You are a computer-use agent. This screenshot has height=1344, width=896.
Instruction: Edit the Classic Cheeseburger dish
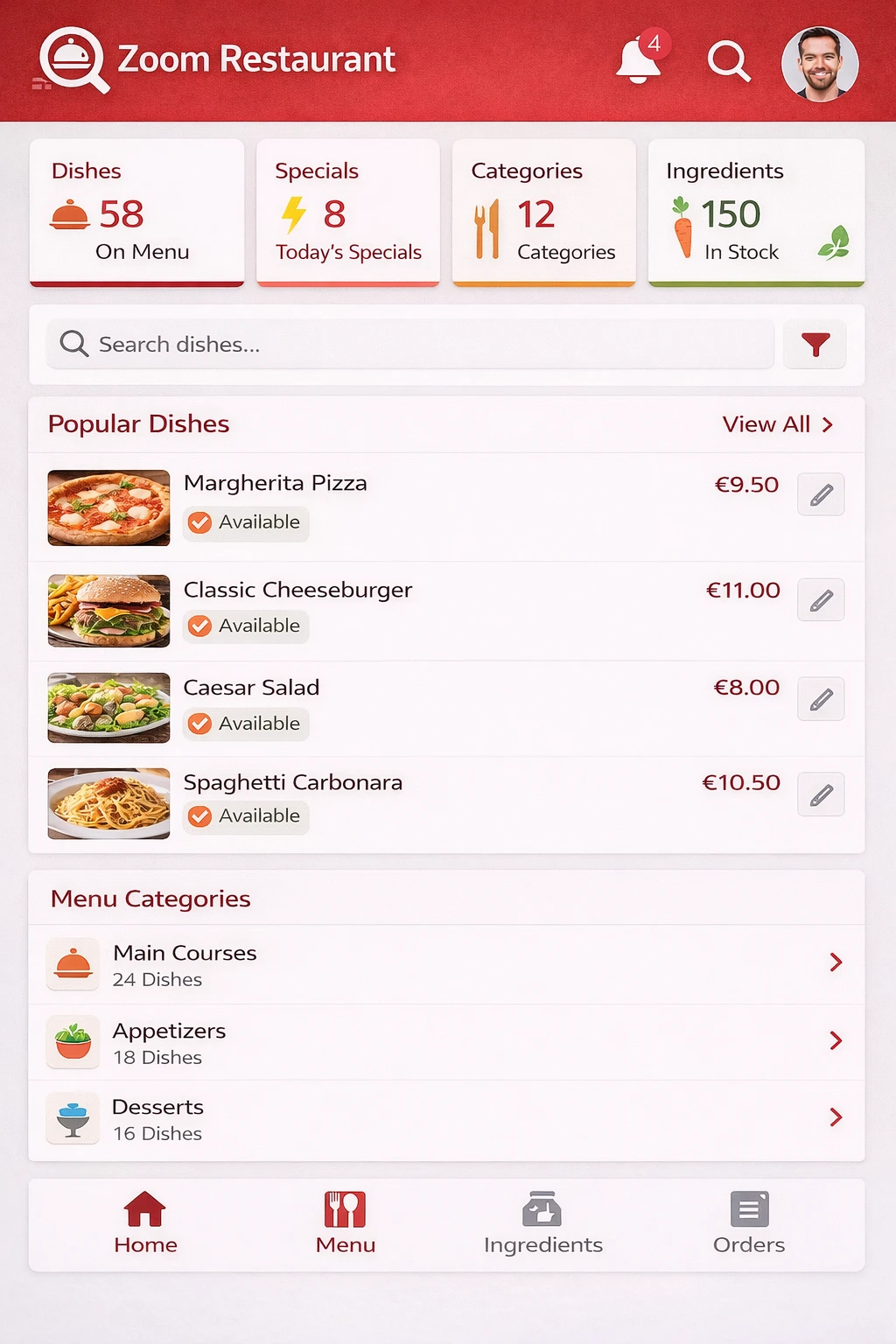(x=821, y=600)
